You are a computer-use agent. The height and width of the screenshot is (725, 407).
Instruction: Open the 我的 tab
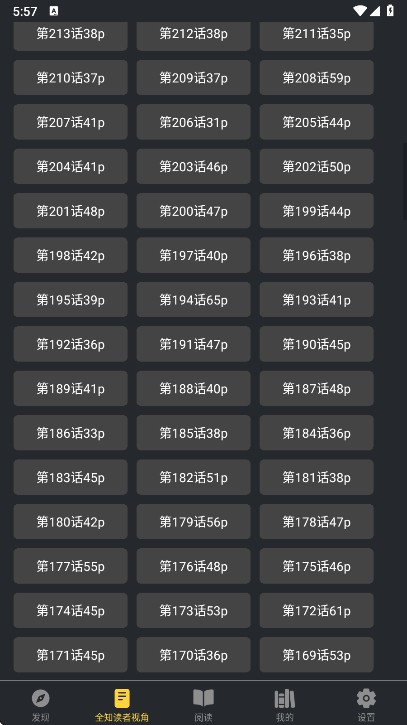click(285, 705)
